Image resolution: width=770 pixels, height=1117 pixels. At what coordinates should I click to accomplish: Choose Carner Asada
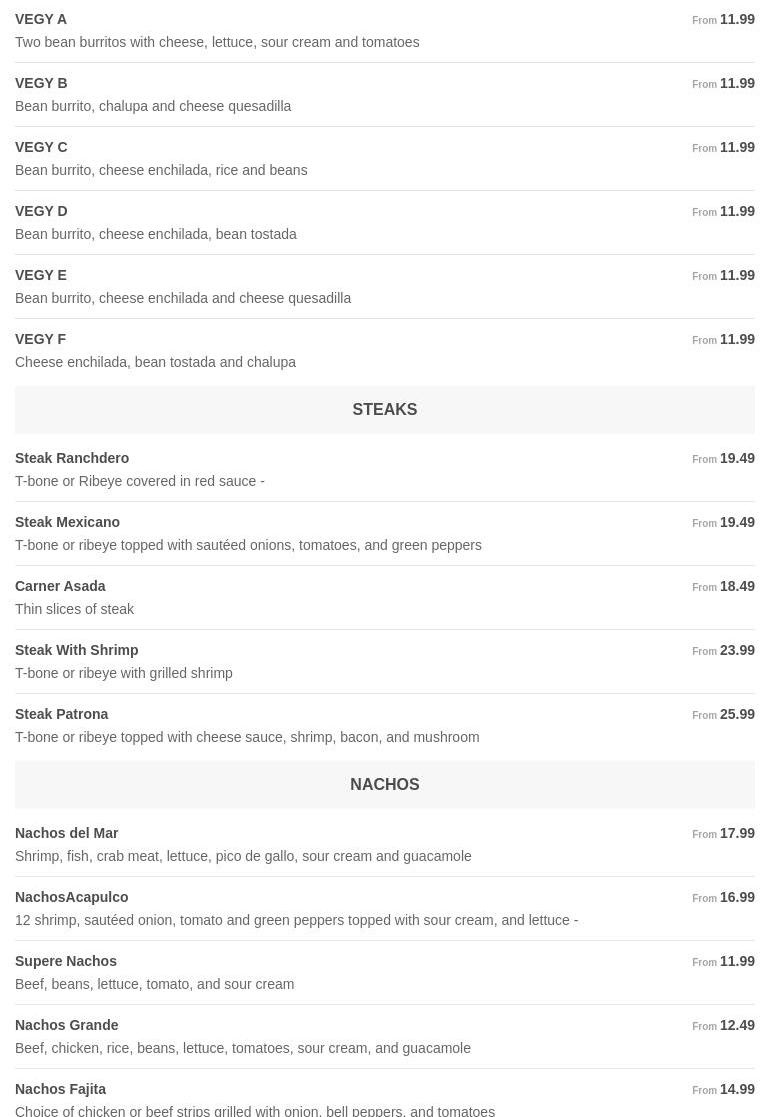(x=60, y=587)
